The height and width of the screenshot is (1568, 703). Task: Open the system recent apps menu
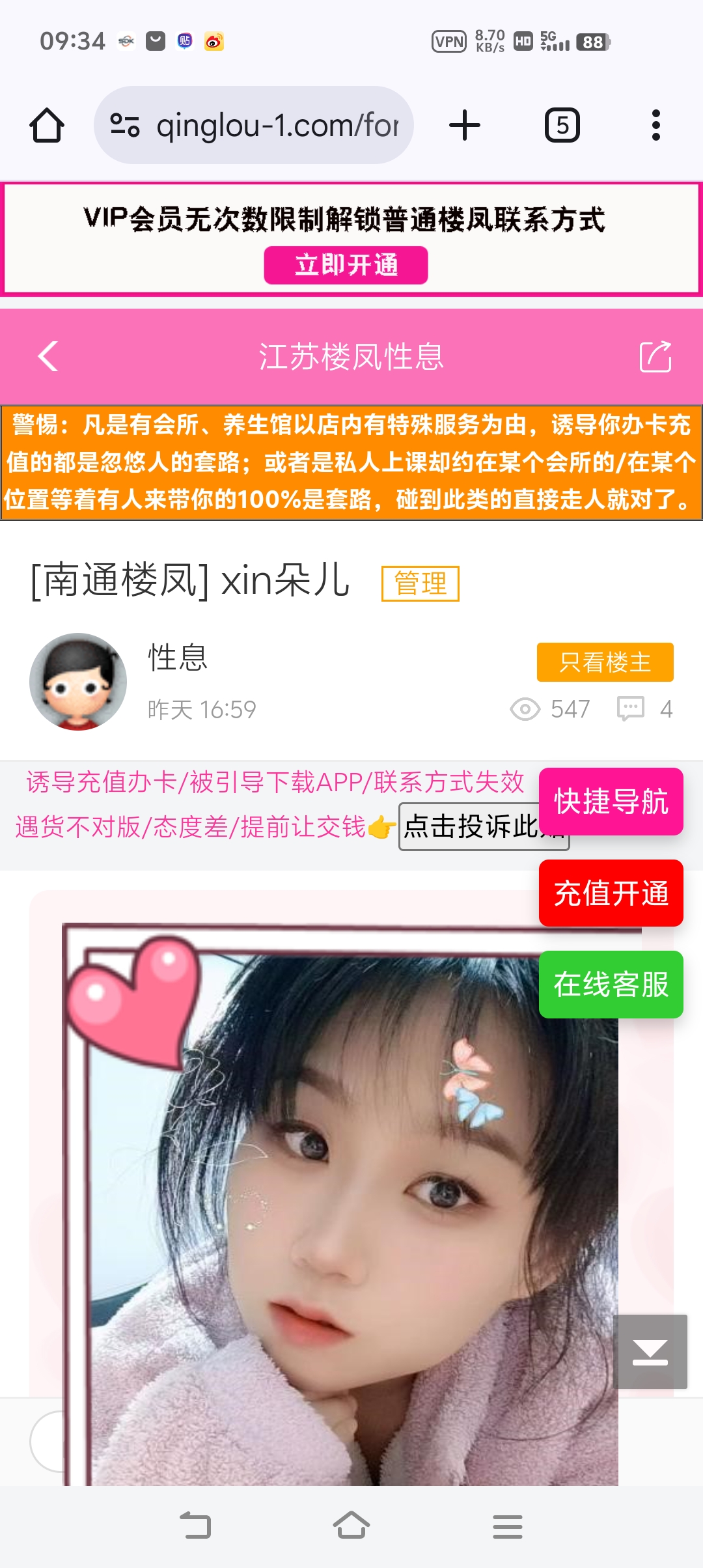click(507, 1526)
